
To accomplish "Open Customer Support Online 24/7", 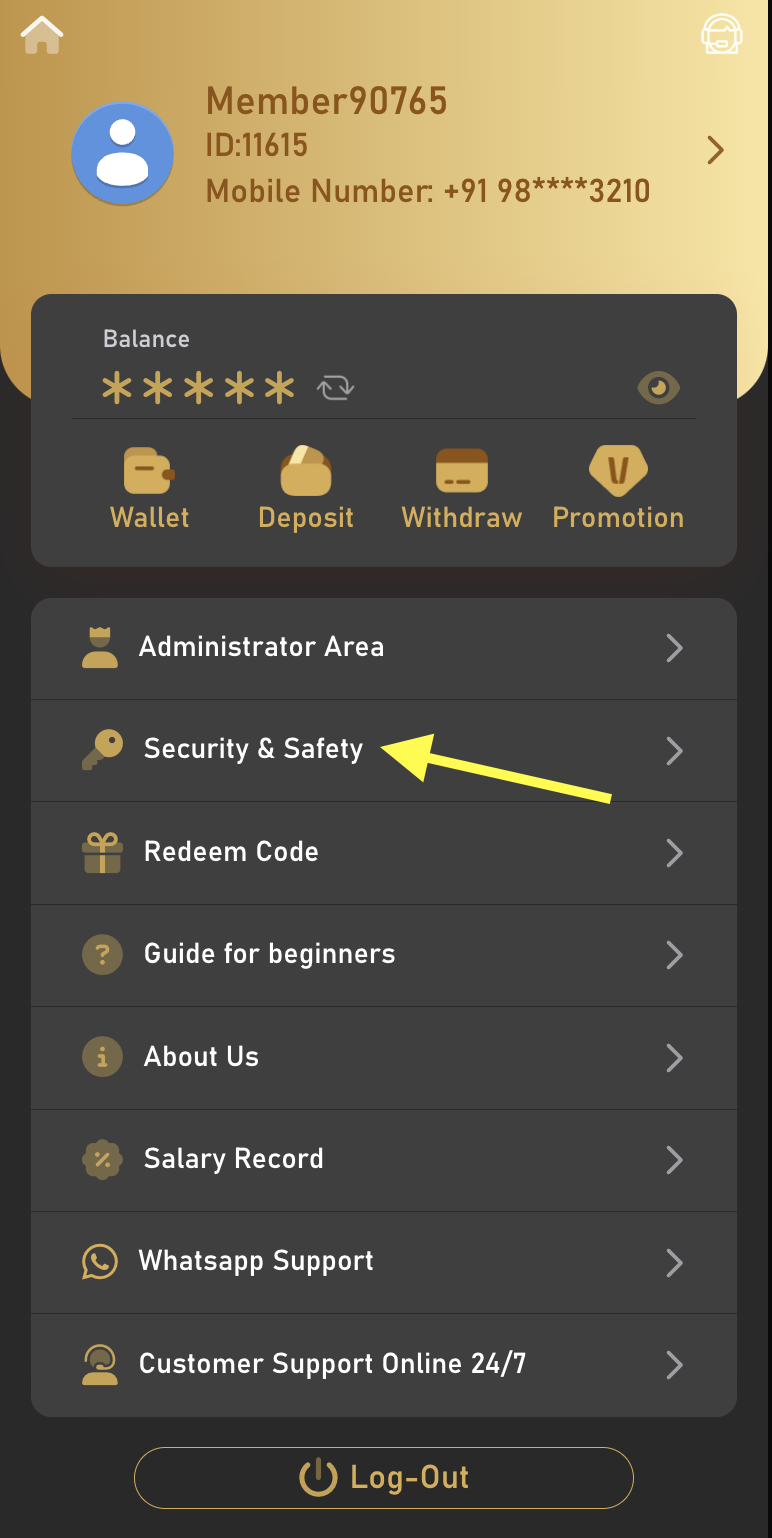I will coord(383,1364).
